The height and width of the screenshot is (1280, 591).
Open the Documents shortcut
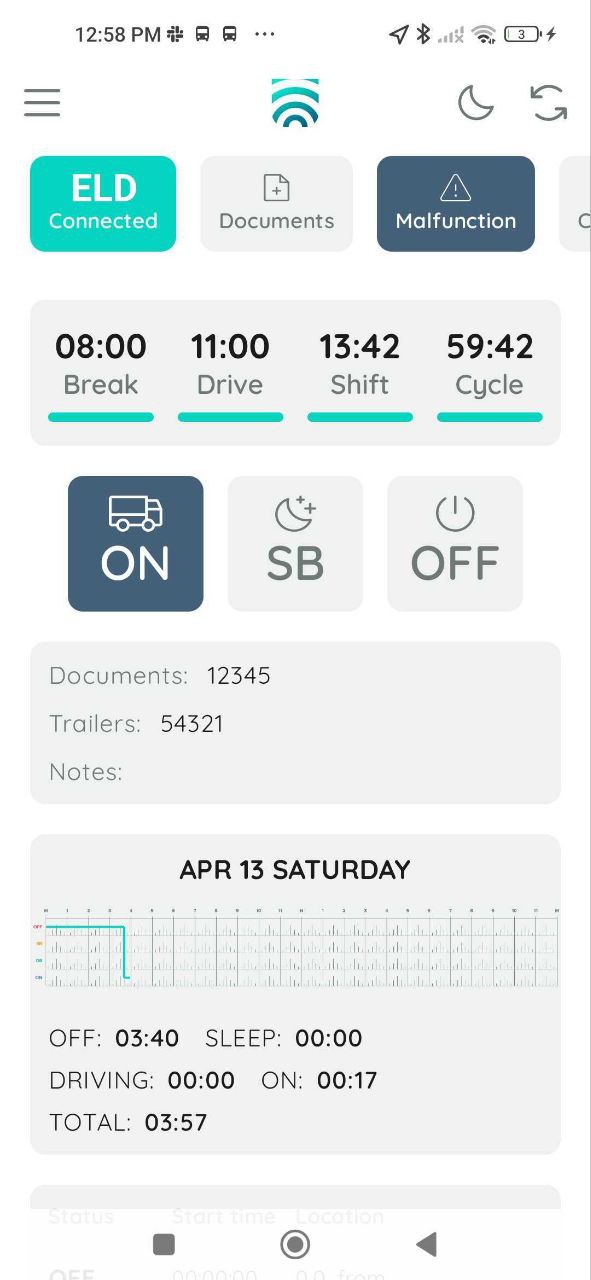pyautogui.click(x=276, y=203)
